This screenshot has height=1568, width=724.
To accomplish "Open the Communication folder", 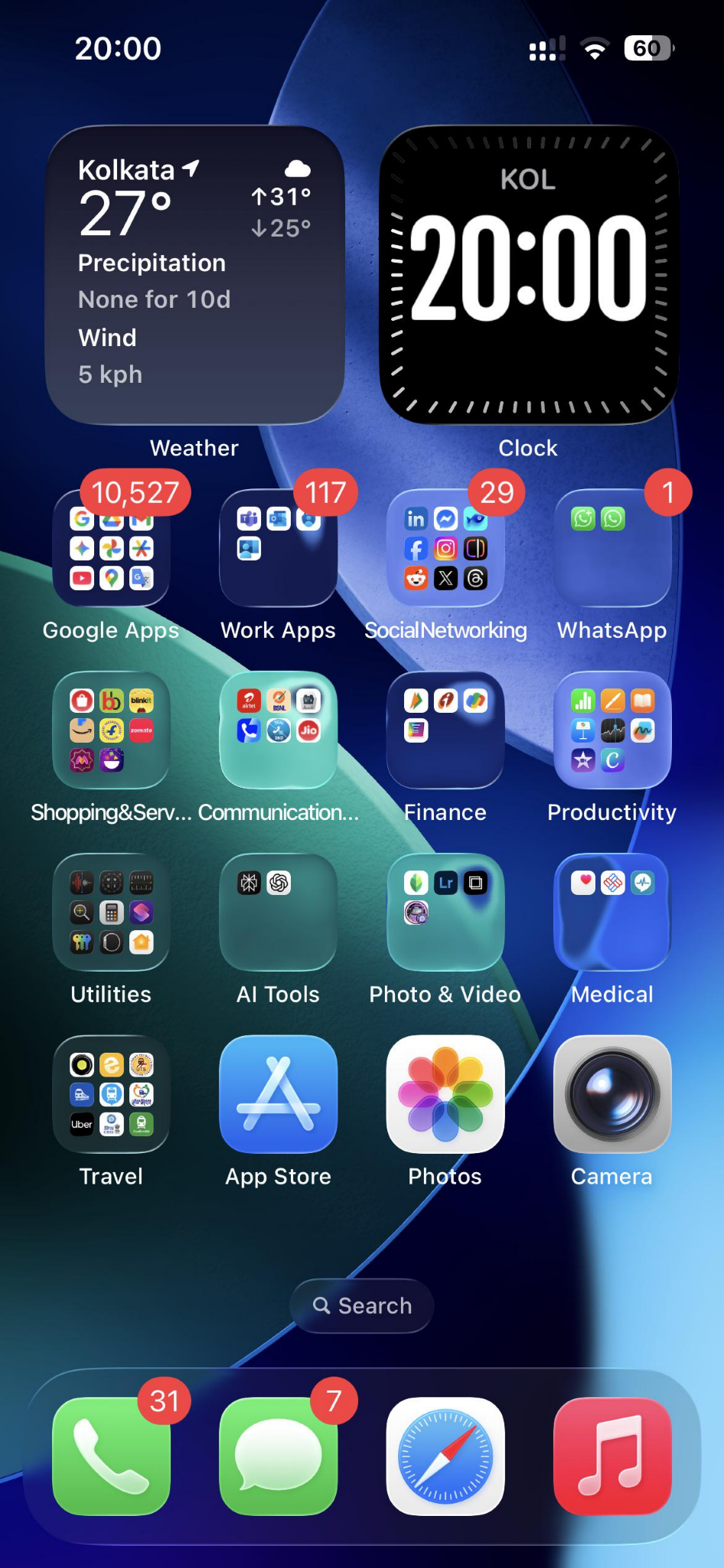I will [x=278, y=730].
